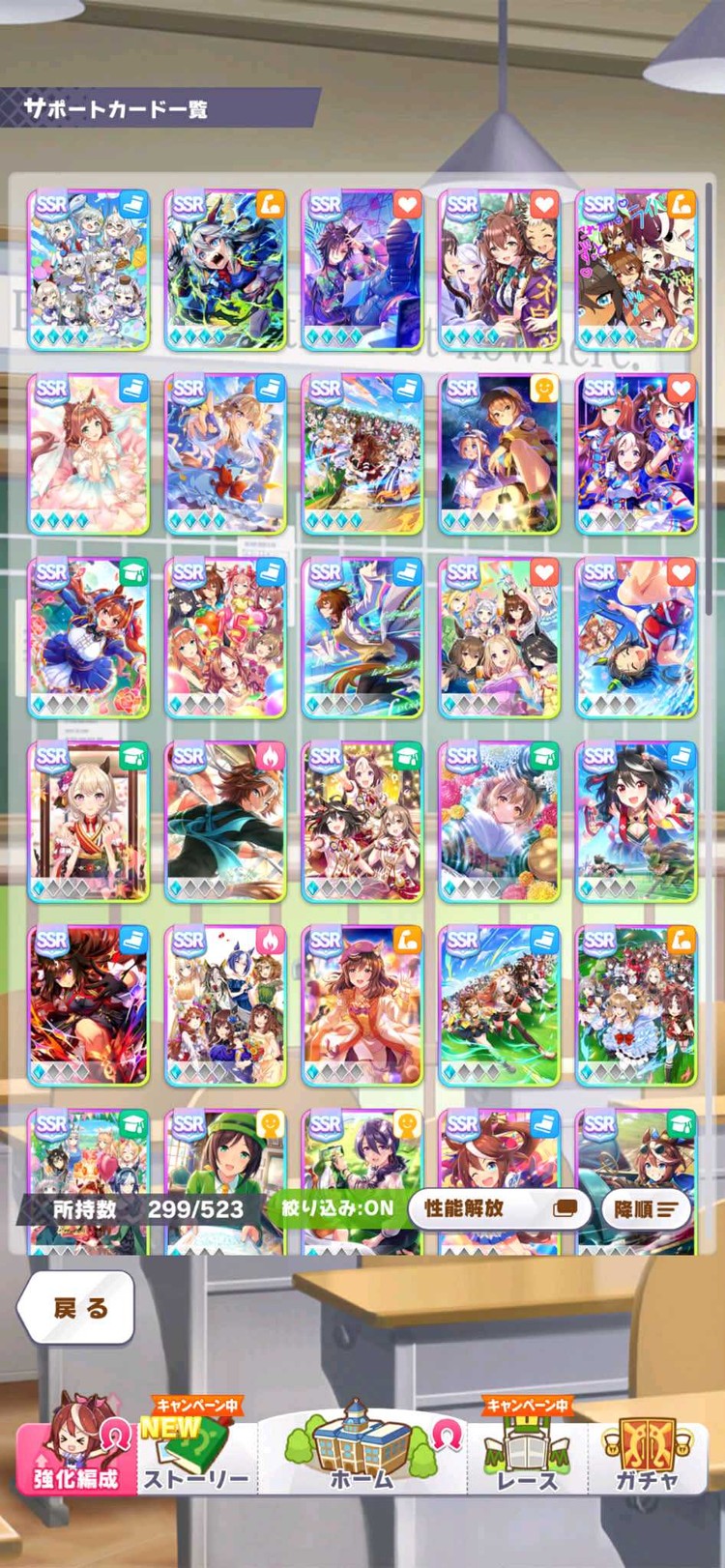This screenshot has width=725, height=1568.
Task: Open the SSR card with the night sky campers
Action: pos(499,454)
